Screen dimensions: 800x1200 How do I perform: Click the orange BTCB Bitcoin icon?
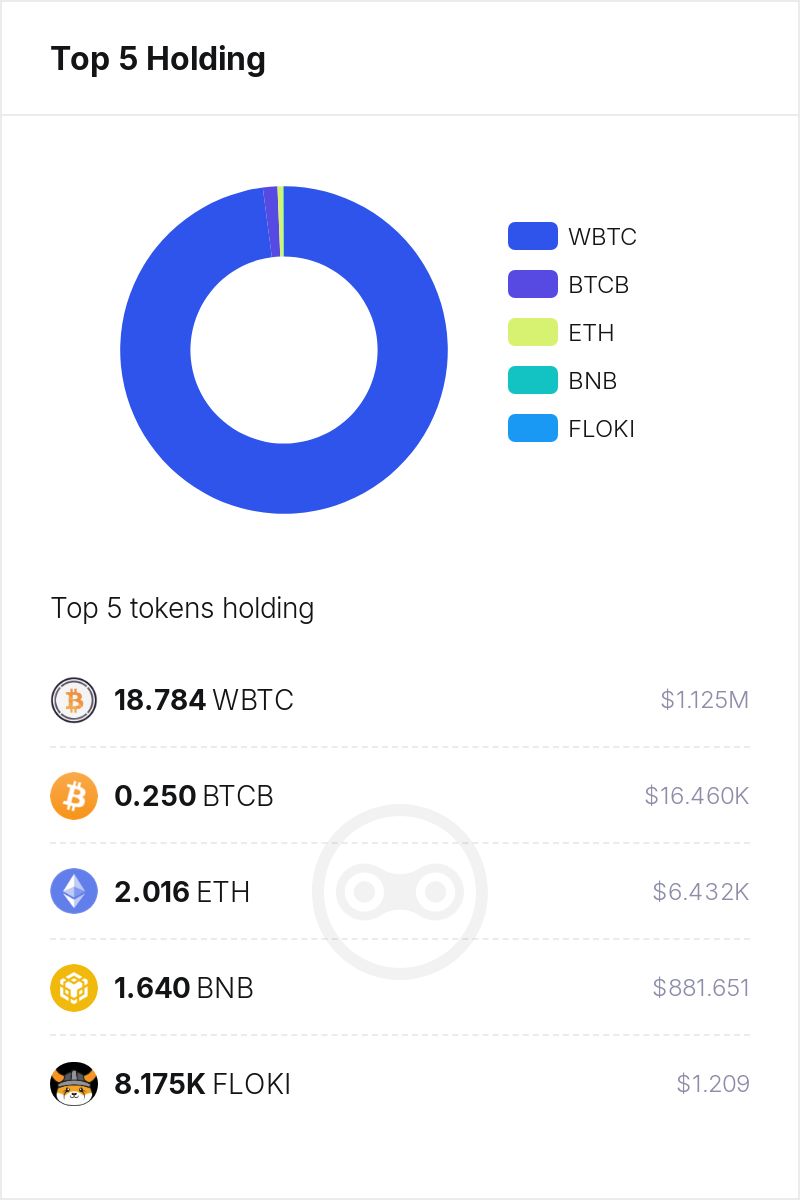(73, 796)
